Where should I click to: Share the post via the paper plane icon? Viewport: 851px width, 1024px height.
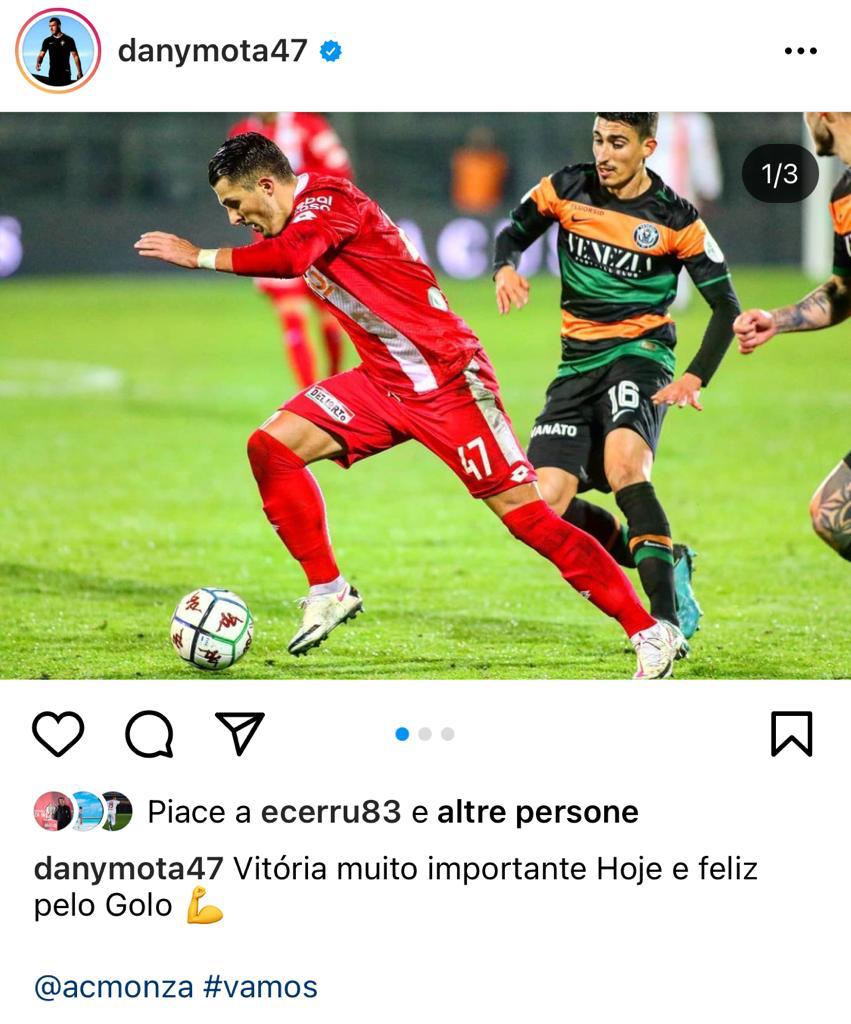click(x=240, y=734)
